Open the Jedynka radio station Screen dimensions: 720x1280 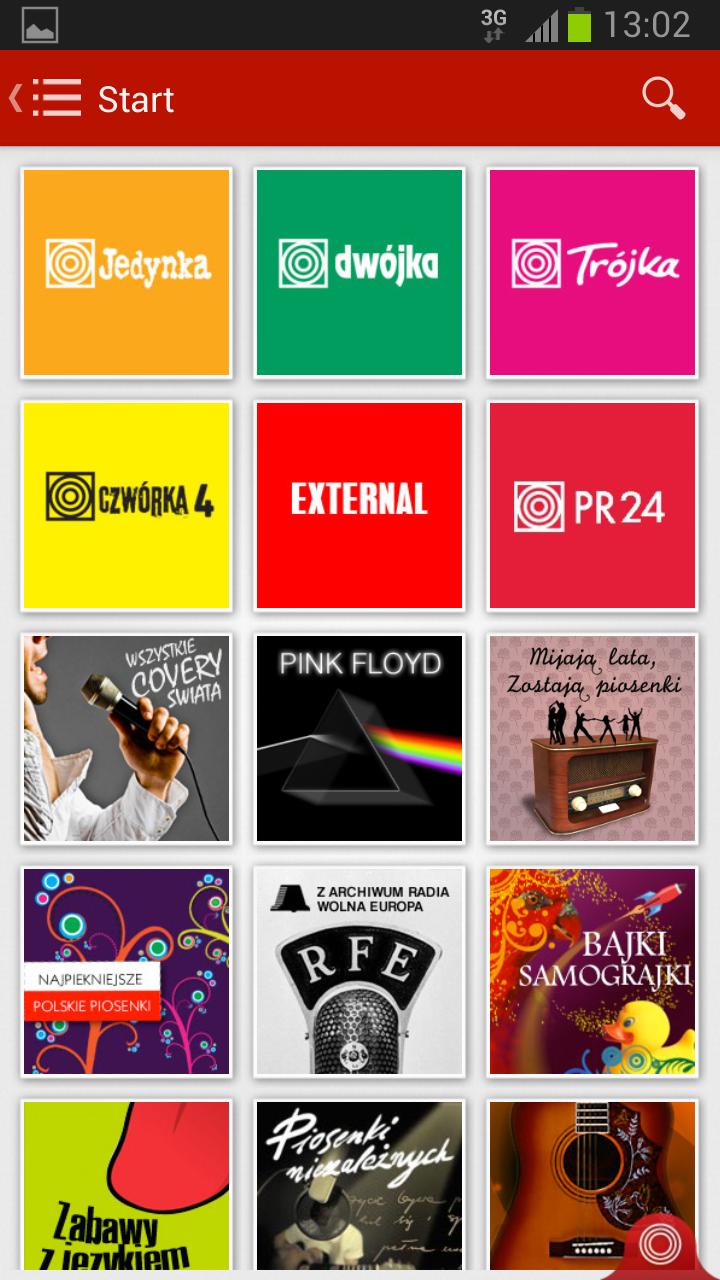pos(126,271)
